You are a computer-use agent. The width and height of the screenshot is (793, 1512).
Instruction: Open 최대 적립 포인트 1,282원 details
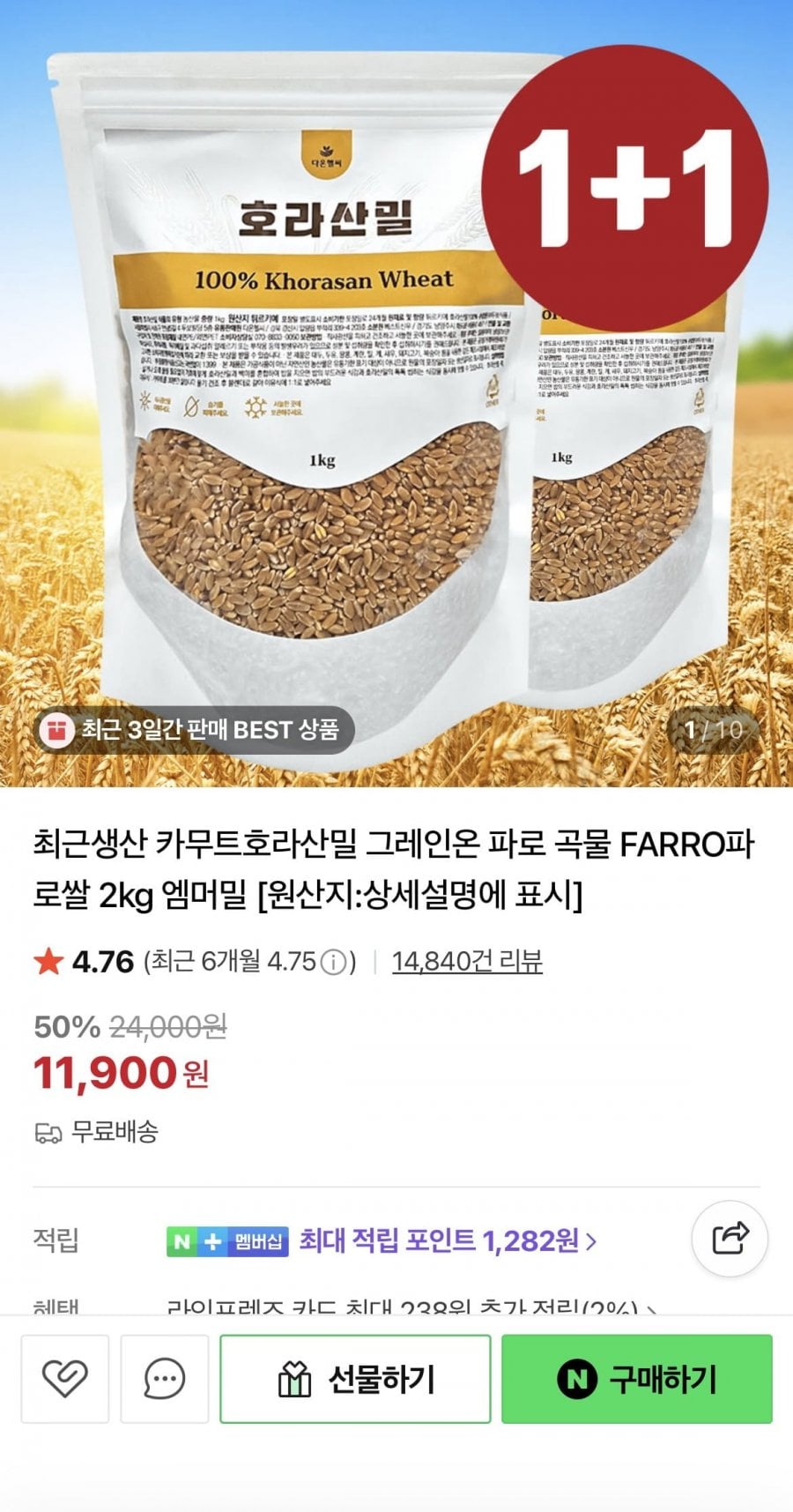coord(448,1241)
